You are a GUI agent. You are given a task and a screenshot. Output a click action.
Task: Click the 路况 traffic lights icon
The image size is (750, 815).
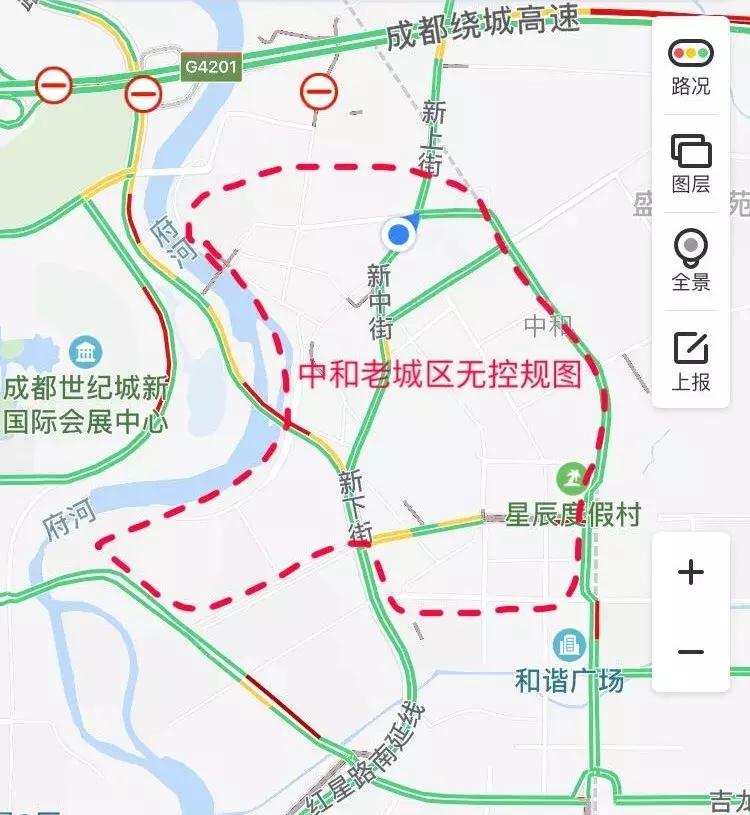click(x=688, y=60)
